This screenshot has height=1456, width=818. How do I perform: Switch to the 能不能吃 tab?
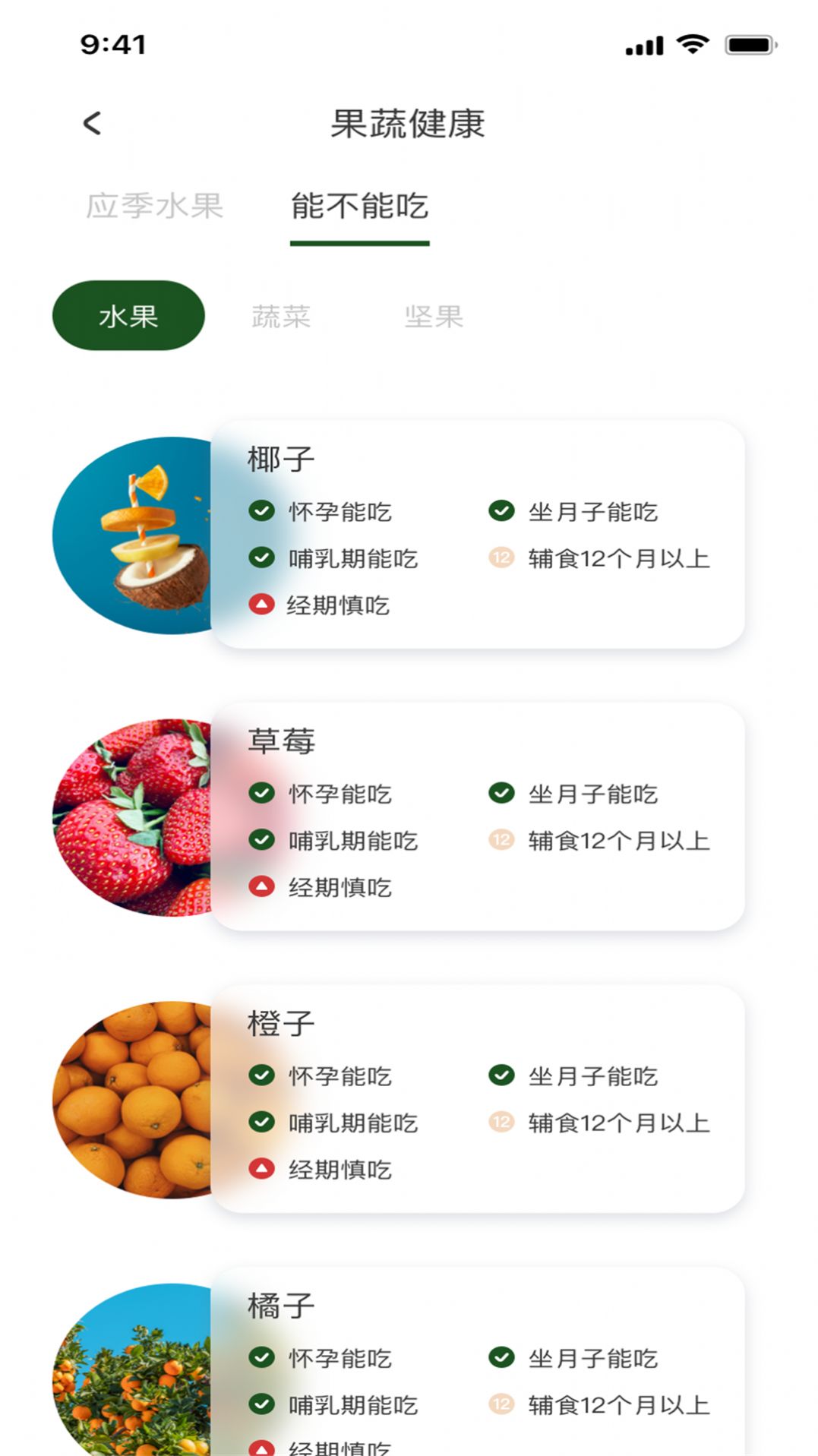tap(359, 204)
